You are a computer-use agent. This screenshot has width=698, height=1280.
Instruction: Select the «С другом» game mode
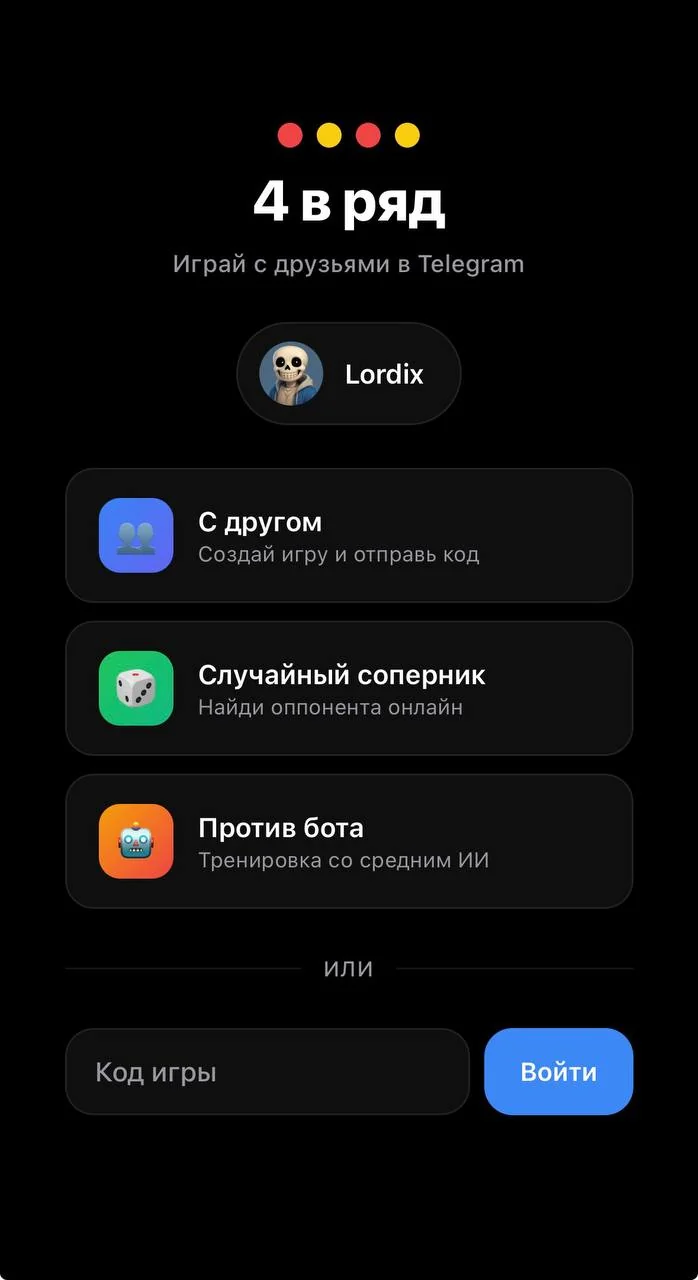tap(349, 535)
